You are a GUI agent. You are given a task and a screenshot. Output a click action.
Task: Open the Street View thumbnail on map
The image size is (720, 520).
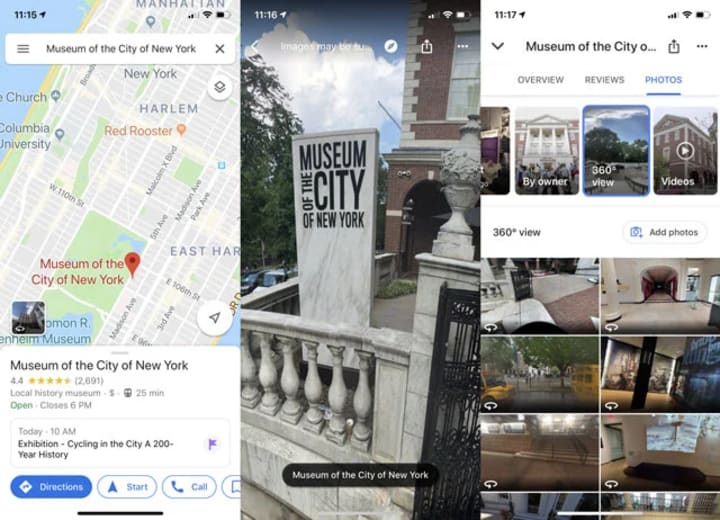(27, 317)
